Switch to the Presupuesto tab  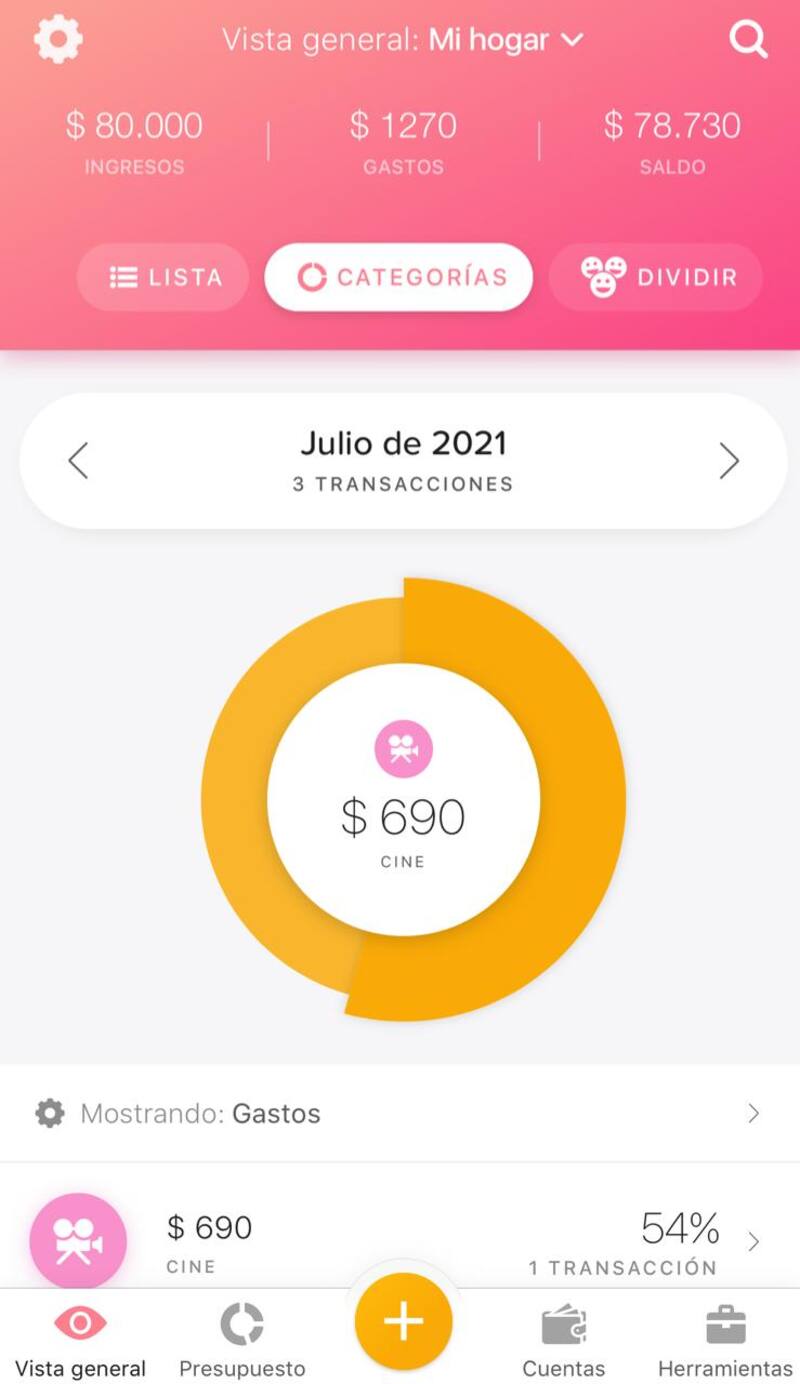pyautogui.click(x=242, y=1338)
